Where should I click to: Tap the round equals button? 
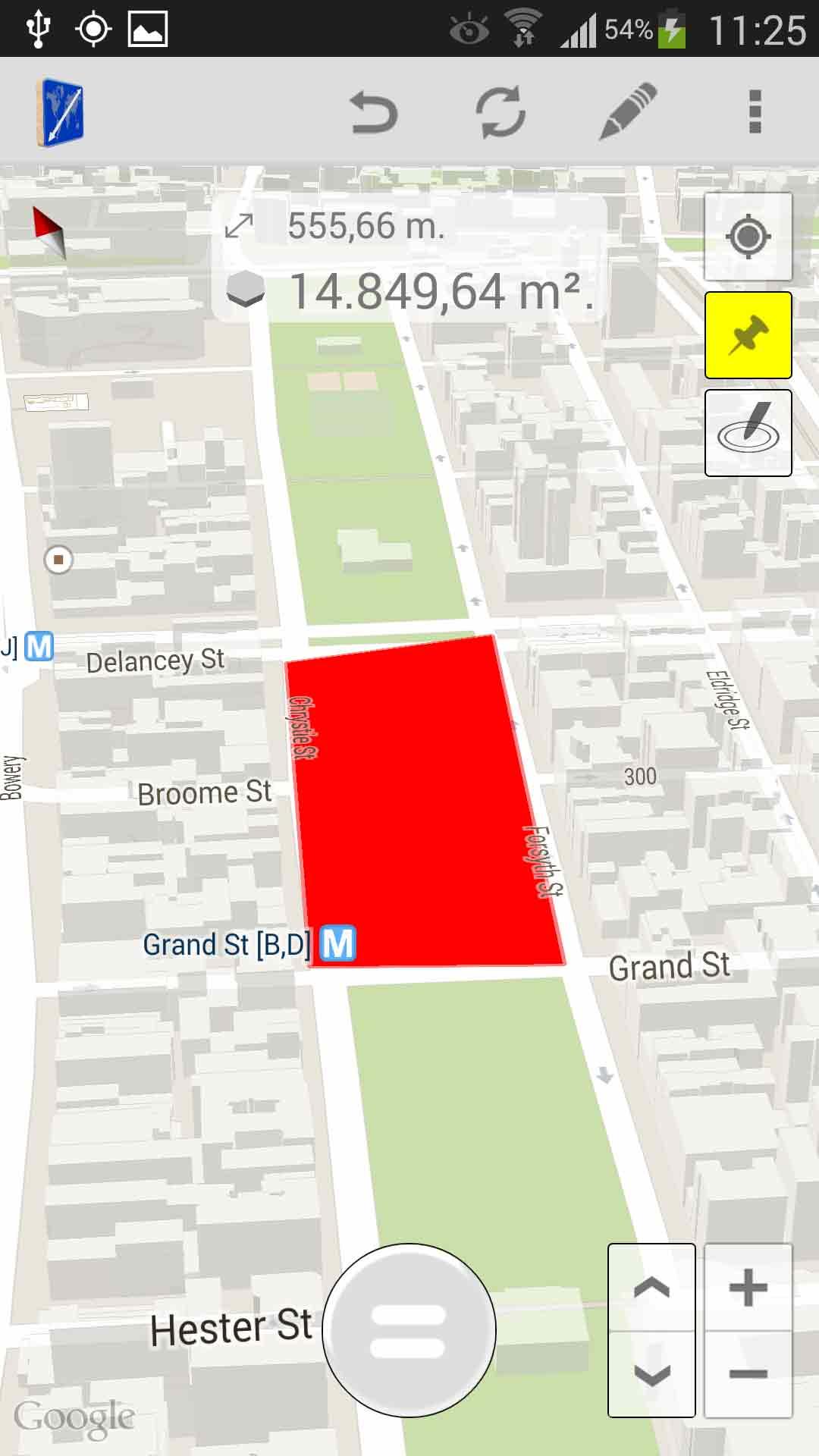(x=409, y=1330)
